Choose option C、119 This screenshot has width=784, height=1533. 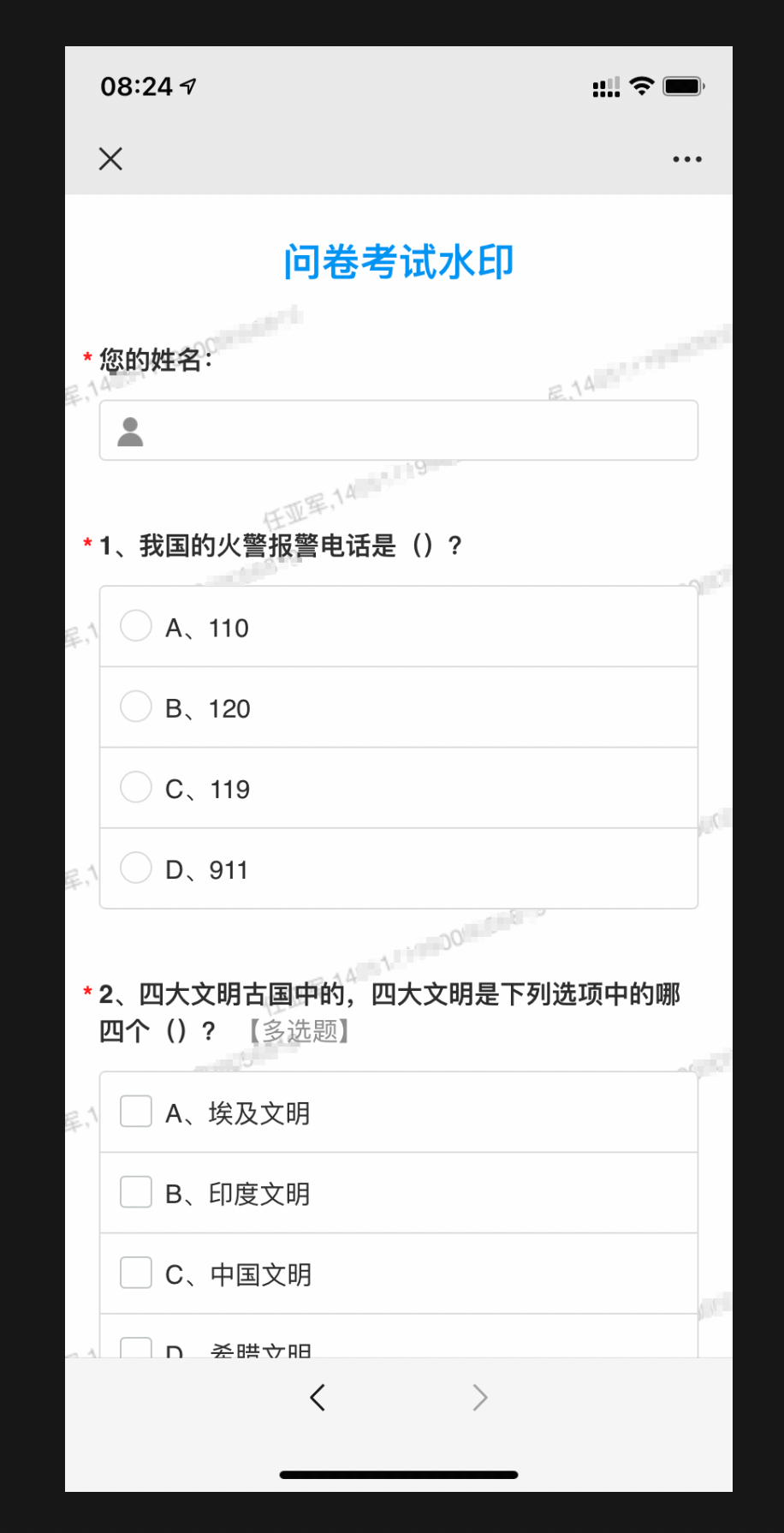[399, 788]
